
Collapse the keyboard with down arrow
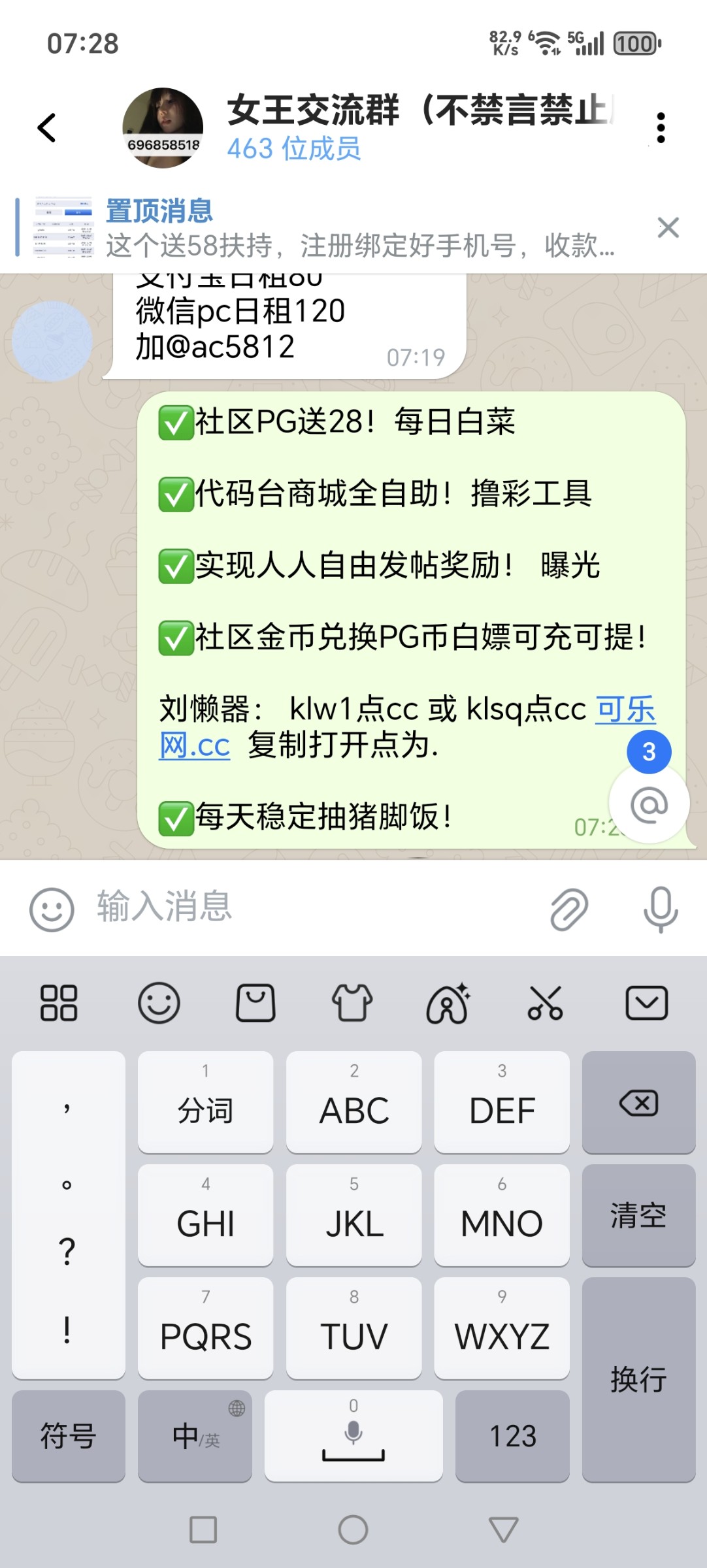click(x=646, y=1003)
